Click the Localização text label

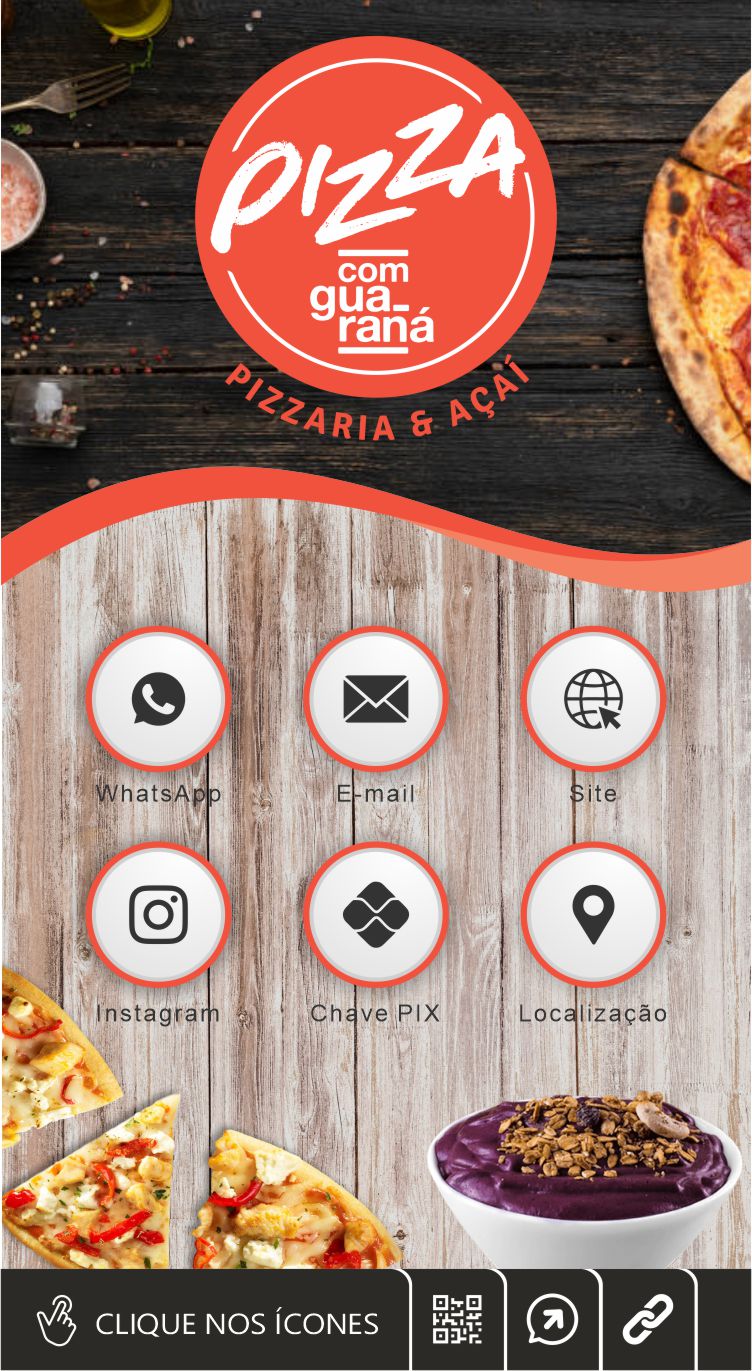(x=595, y=1013)
